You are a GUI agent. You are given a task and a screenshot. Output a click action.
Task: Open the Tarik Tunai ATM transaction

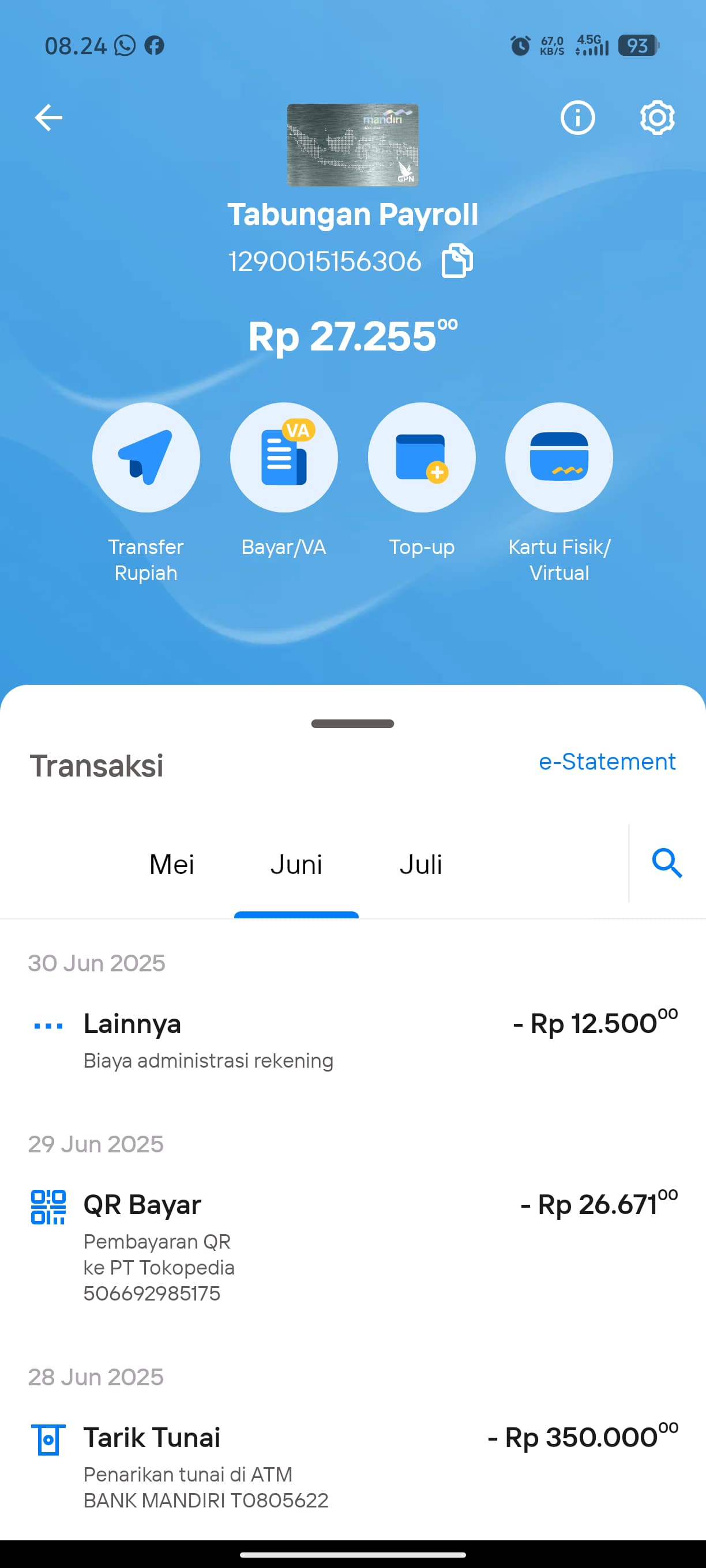tap(352, 1467)
